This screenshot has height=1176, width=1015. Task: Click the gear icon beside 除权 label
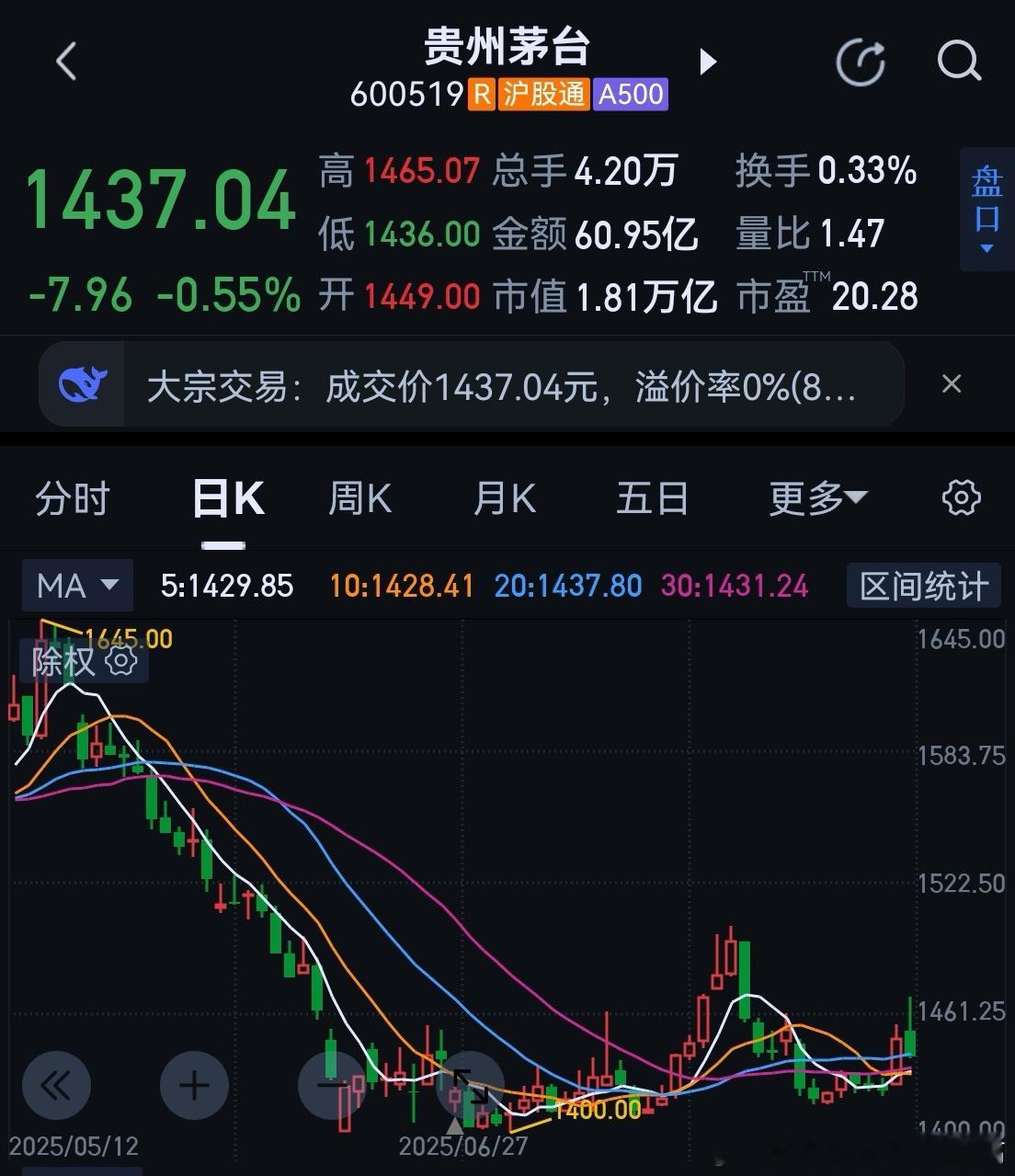[x=120, y=661]
